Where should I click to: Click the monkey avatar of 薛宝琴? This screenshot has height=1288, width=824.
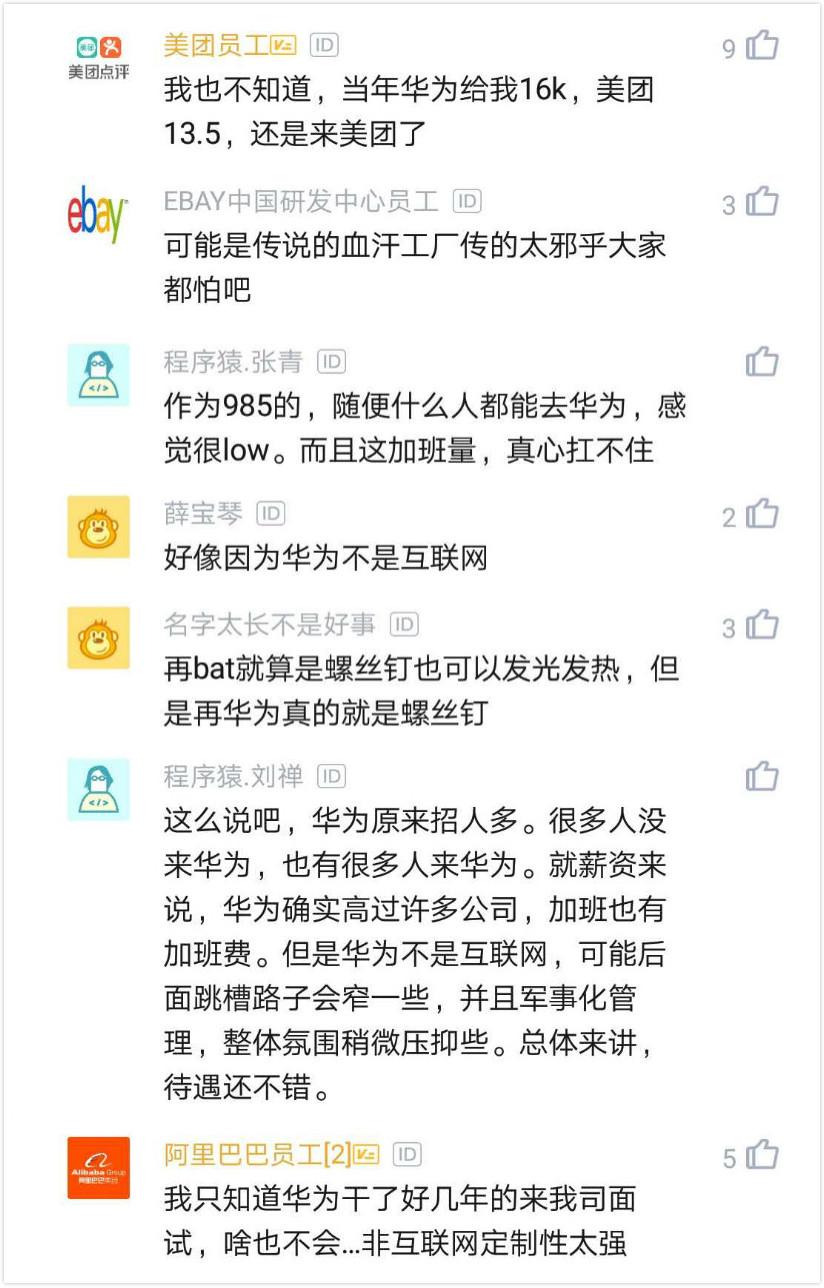(x=96, y=527)
